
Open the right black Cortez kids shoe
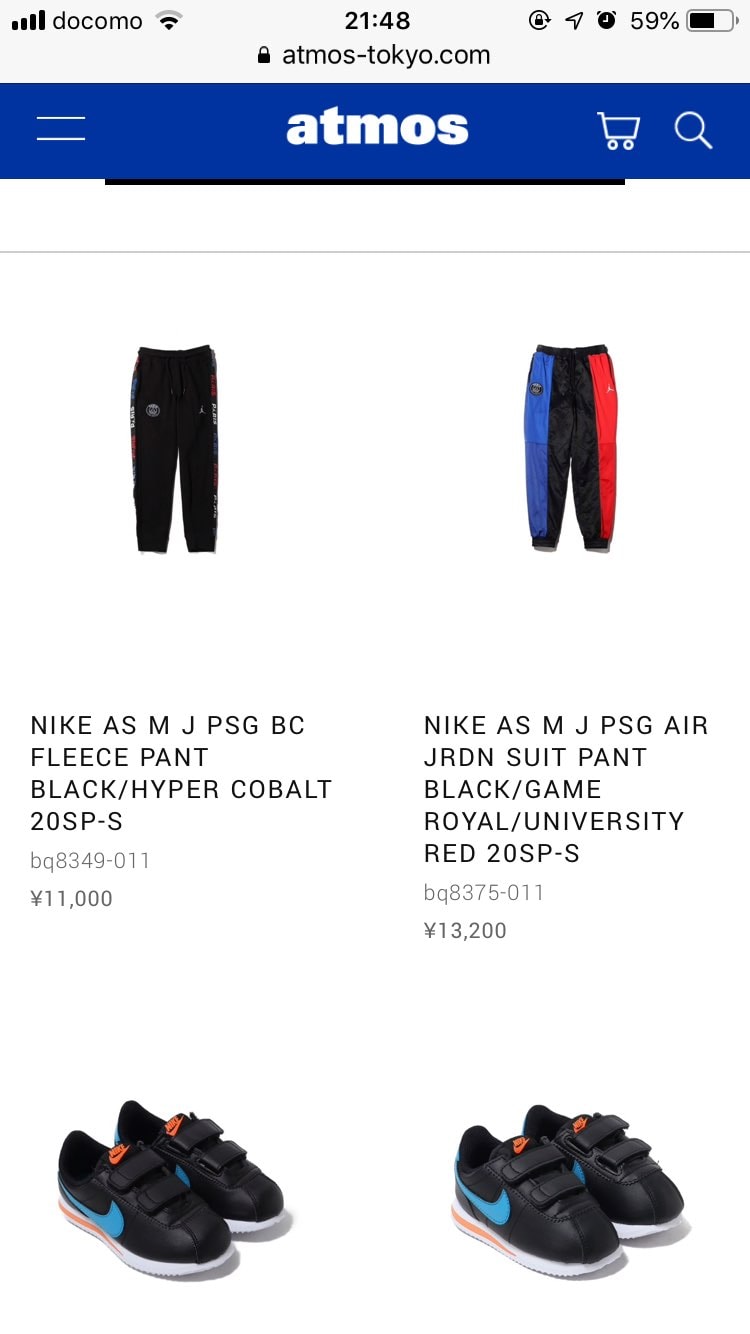(x=570, y=1188)
